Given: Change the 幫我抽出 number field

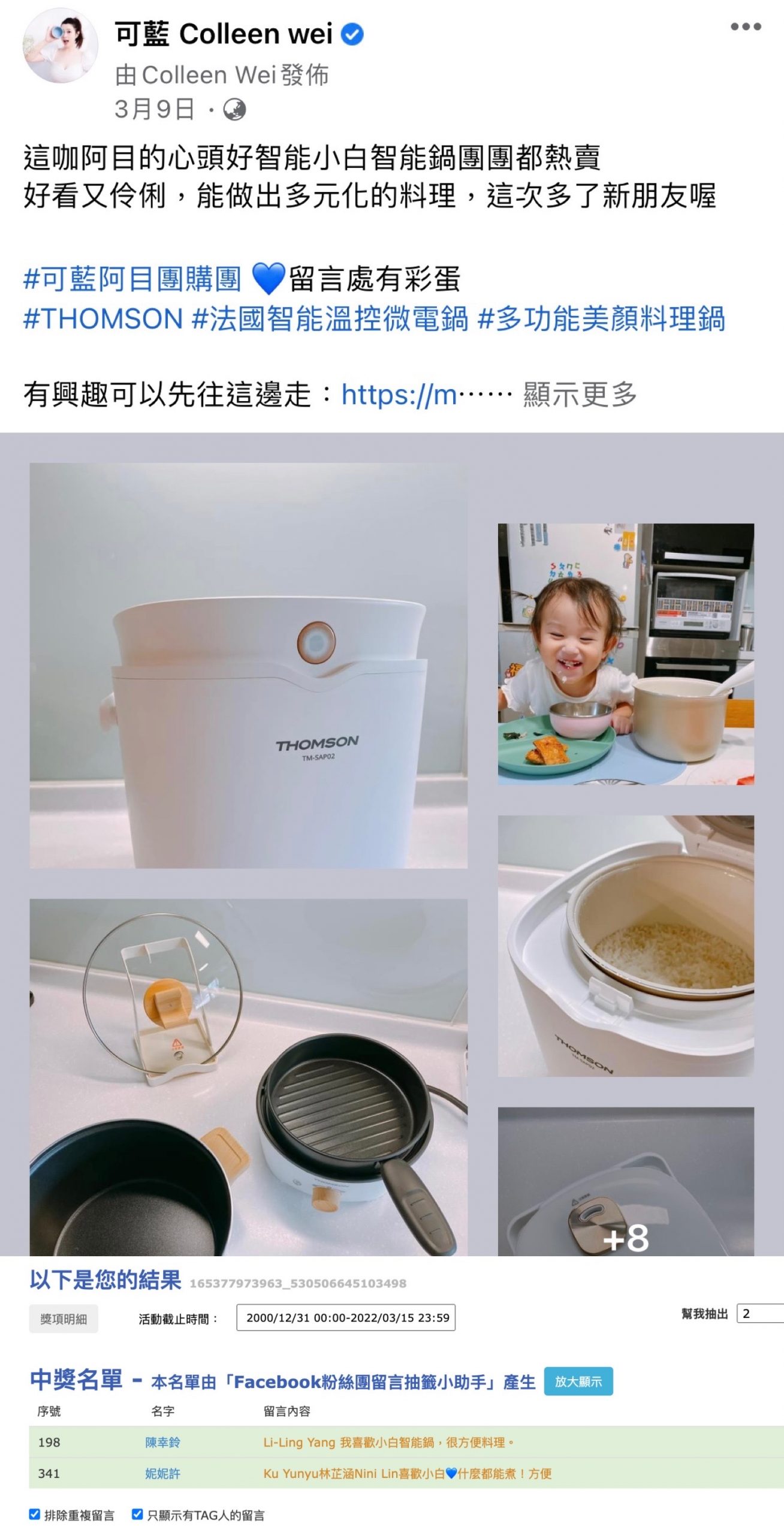Looking at the screenshot, I should [x=759, y=1314].
